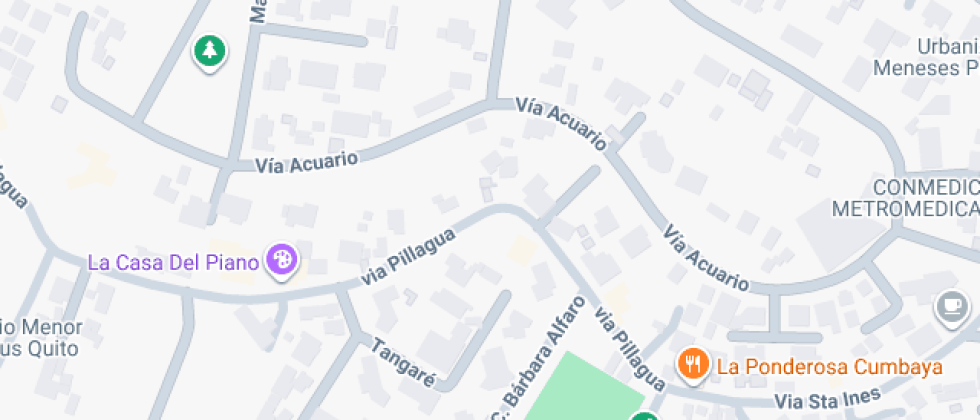Select La Ponderosa Cumbaya restaurant marker

pyautogui.click(x=692, y=364)
